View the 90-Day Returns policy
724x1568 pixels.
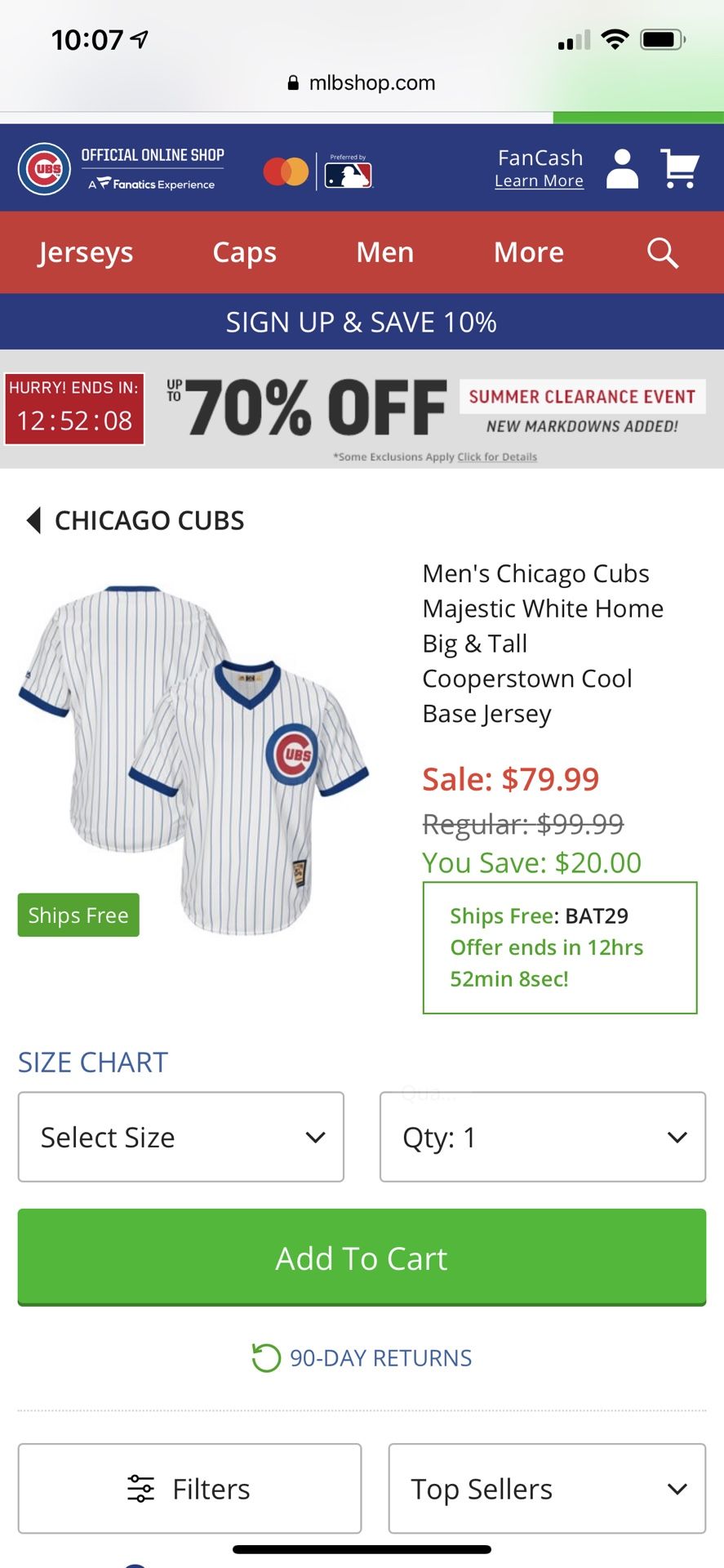coord(362,1358)
